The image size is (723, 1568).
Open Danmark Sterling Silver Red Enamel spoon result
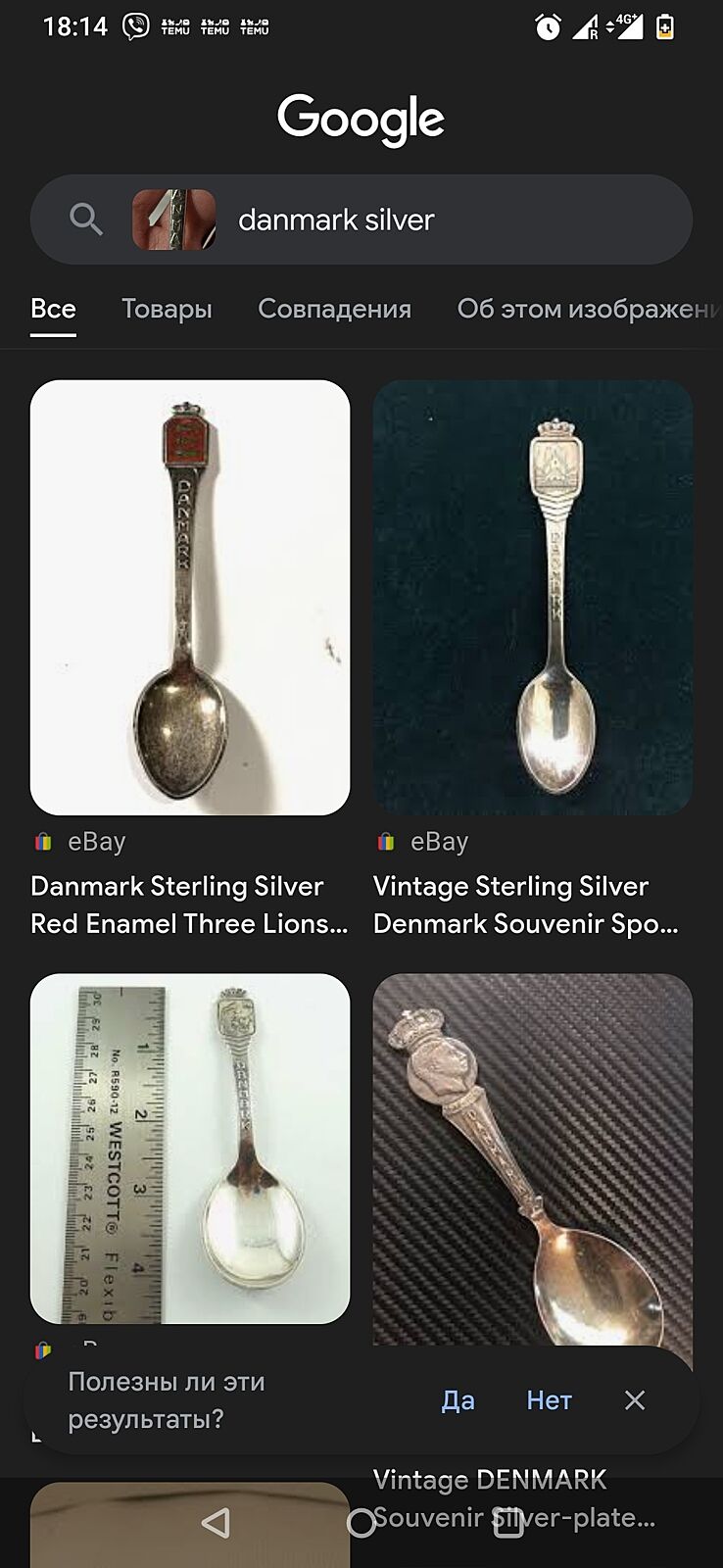190,598
